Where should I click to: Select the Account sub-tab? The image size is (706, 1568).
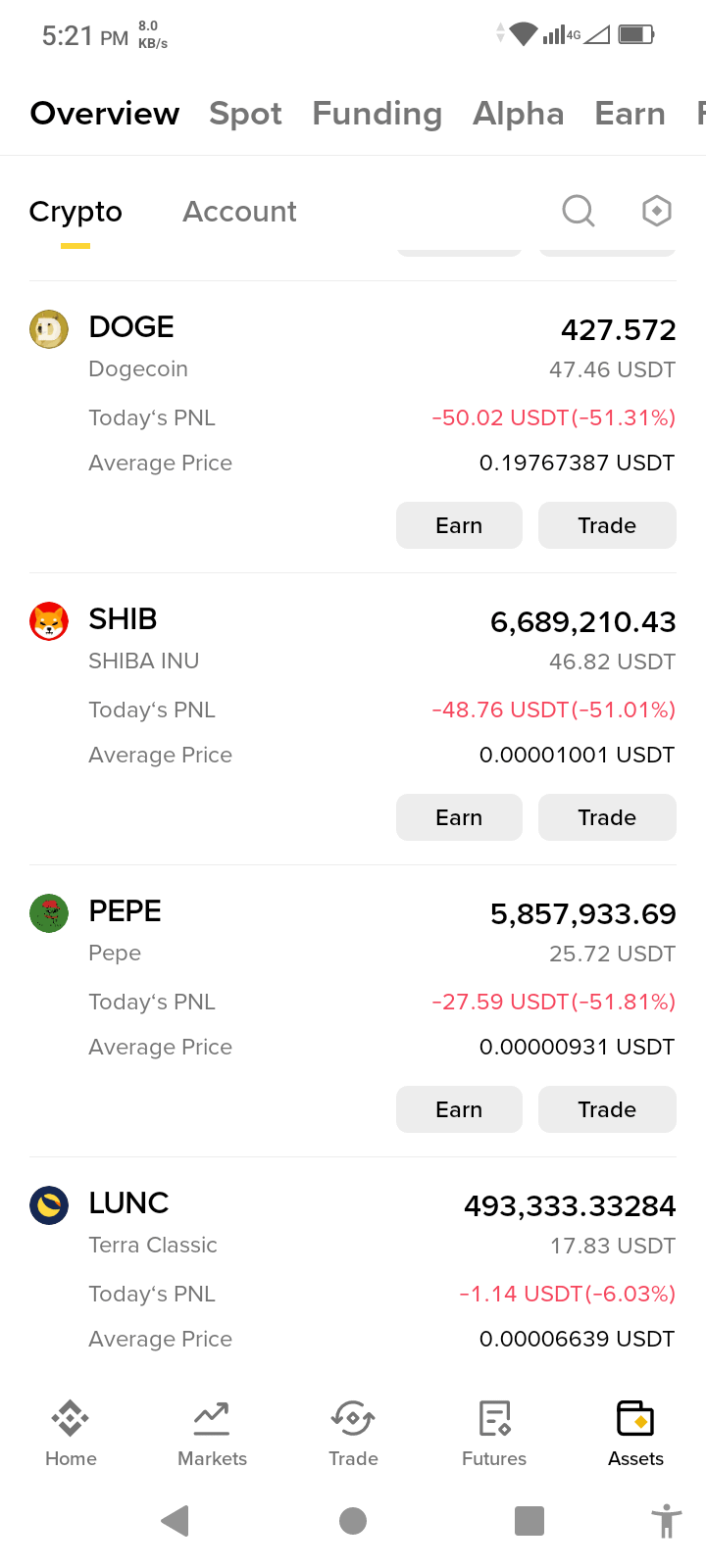coord(239,212)
